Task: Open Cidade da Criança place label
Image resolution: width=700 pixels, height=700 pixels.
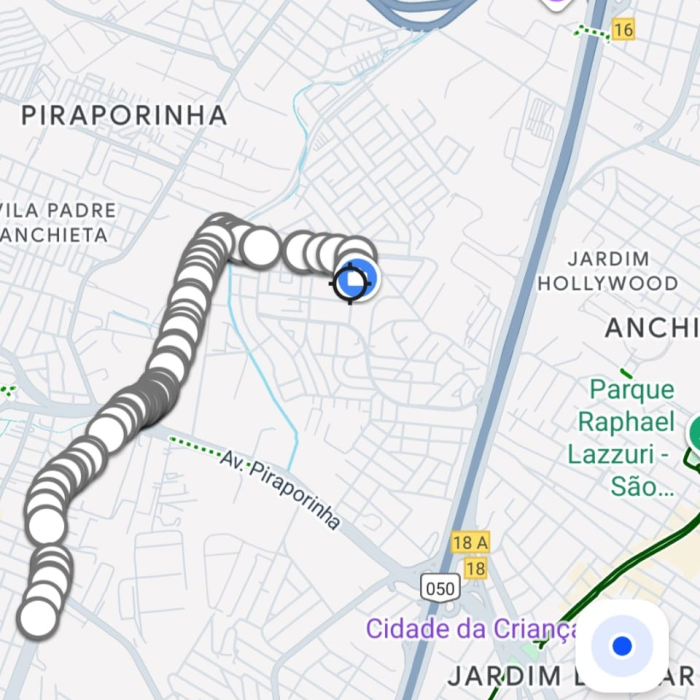Action: 472,629
